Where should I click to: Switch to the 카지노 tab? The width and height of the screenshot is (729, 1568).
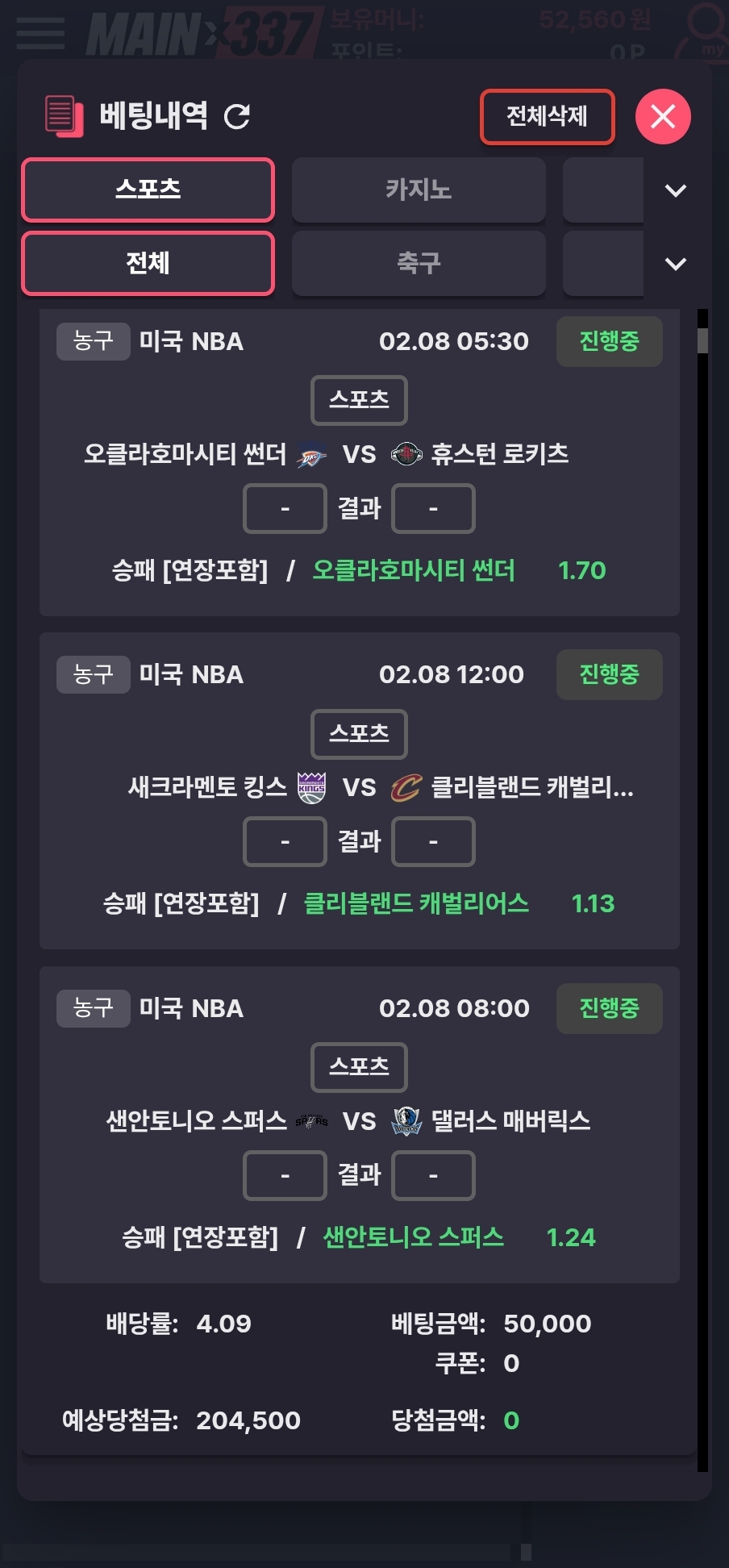(418, 190)
